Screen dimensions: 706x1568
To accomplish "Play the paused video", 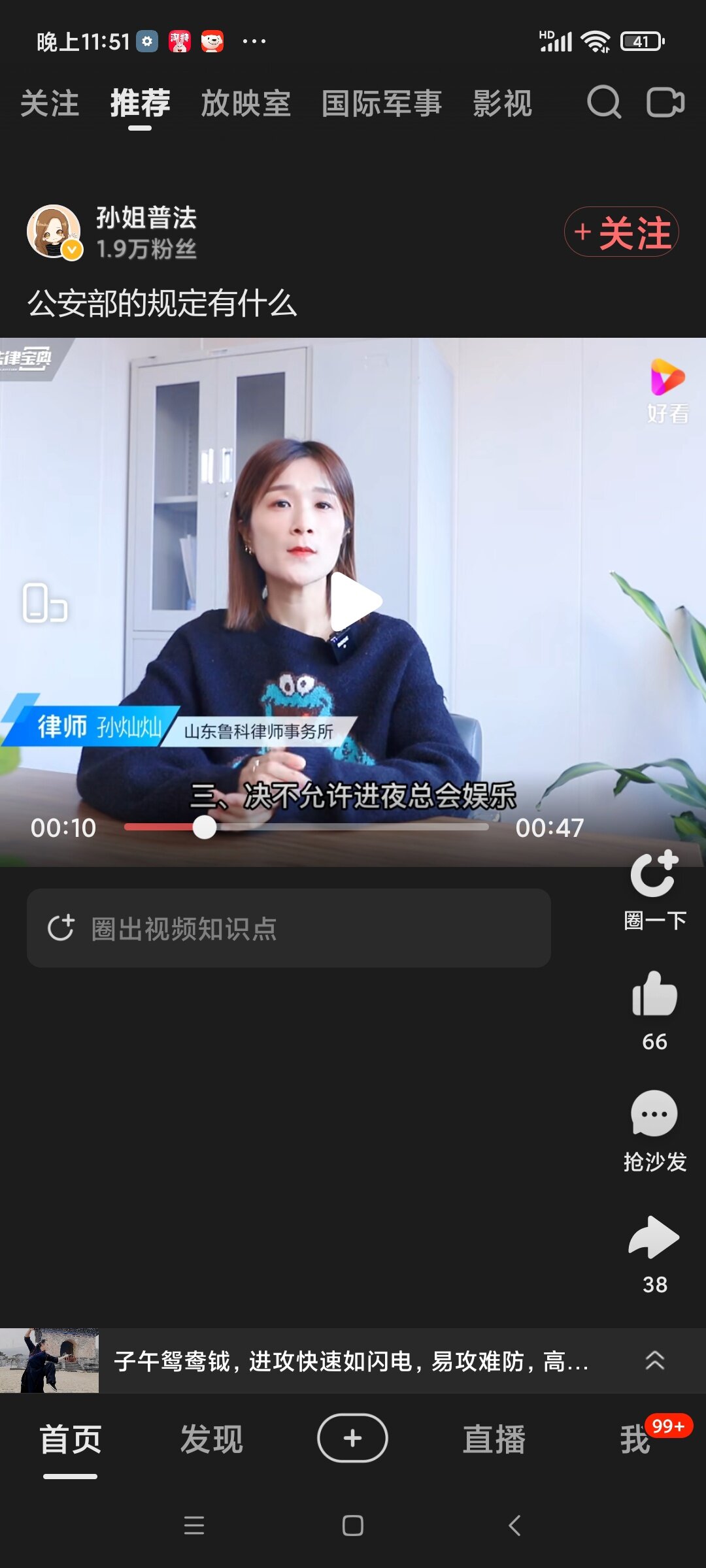I will (x=354, y=602).
